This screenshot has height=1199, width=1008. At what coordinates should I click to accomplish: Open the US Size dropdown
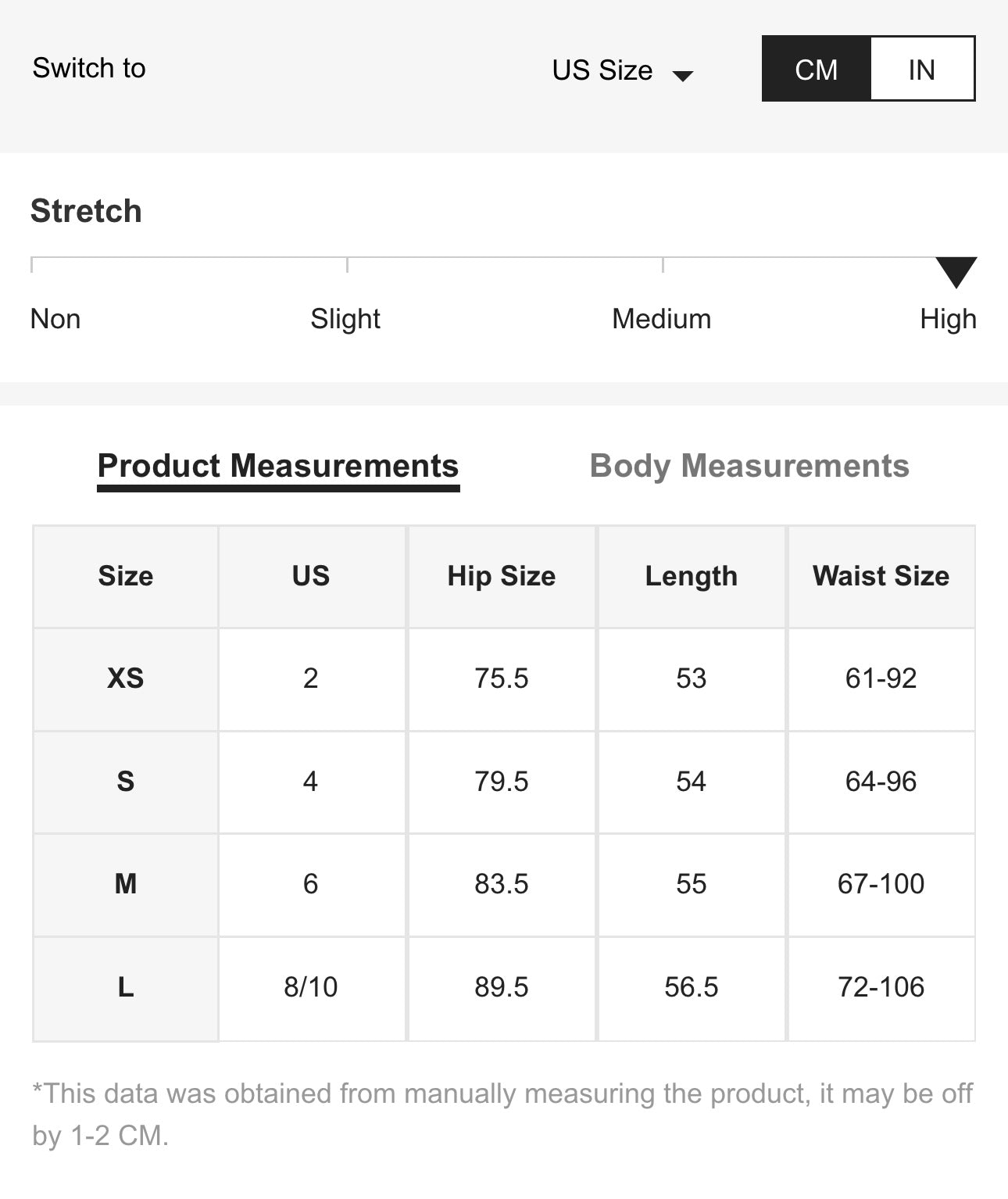point(621,70)
